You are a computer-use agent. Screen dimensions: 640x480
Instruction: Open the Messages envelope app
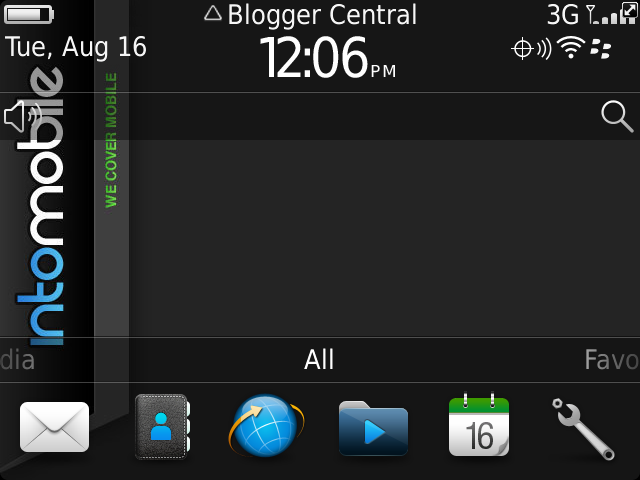(54, 427)
